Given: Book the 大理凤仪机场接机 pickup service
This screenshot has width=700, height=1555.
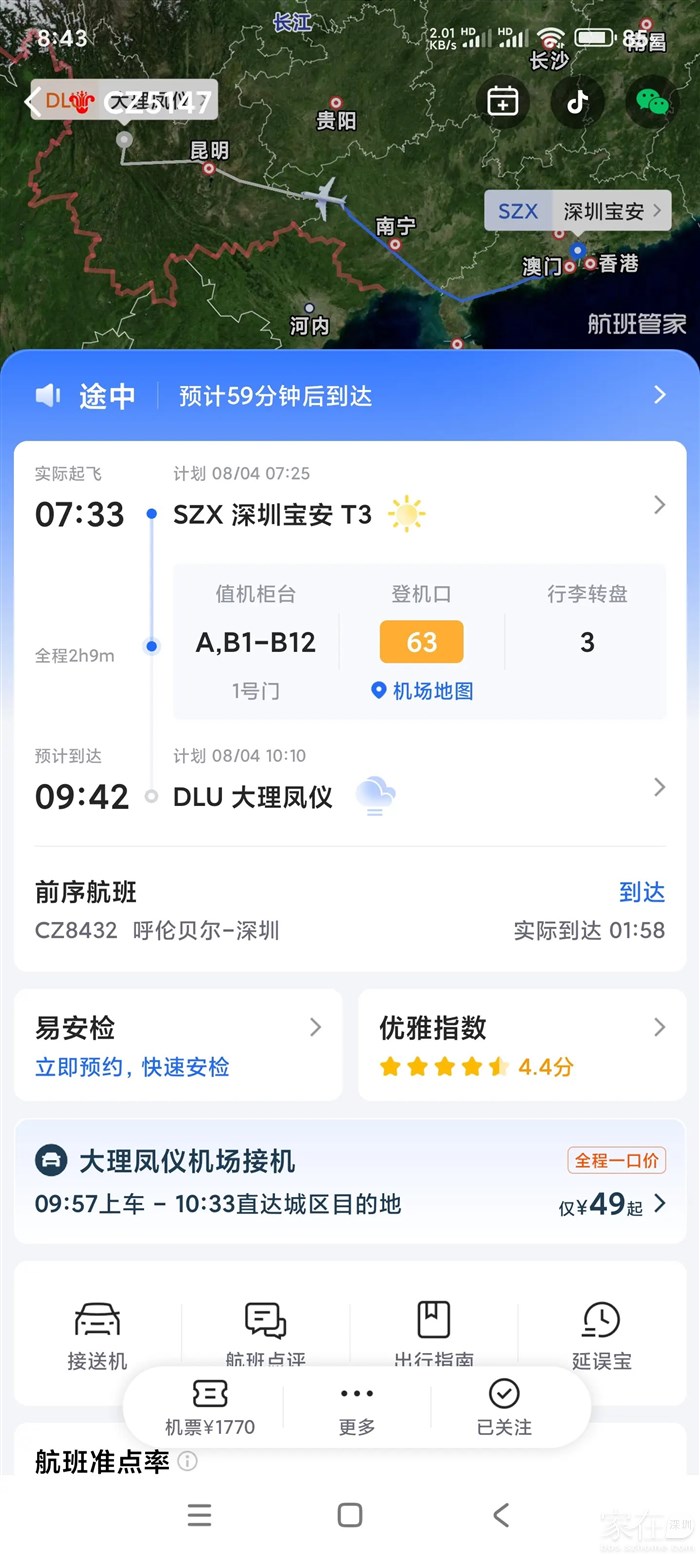Looking at the screenshot, I should pos(350,1181).
